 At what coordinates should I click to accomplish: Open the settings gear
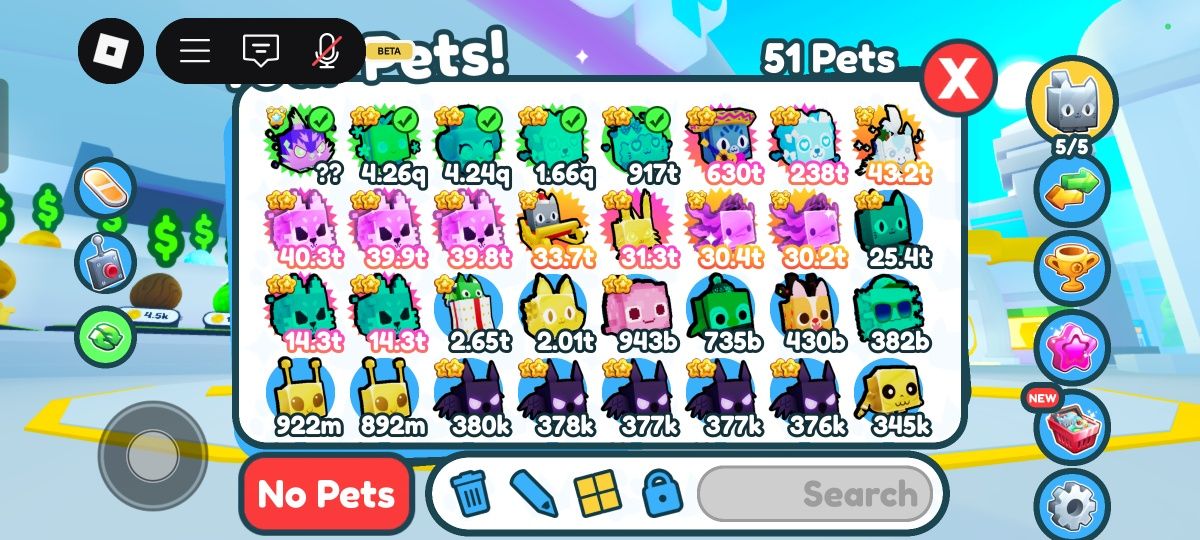(1072, 505)
